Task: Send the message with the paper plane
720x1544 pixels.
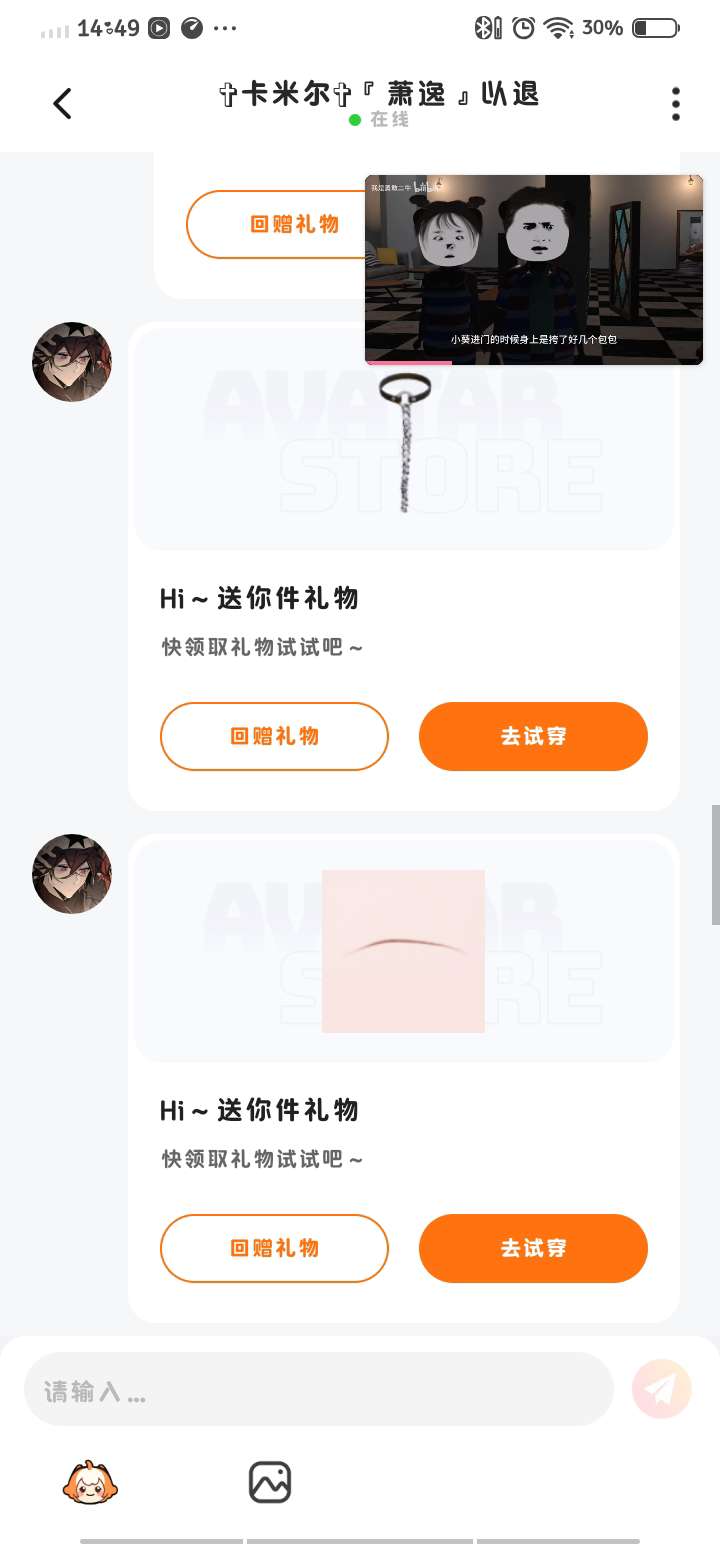Action: click(662, 1388)
